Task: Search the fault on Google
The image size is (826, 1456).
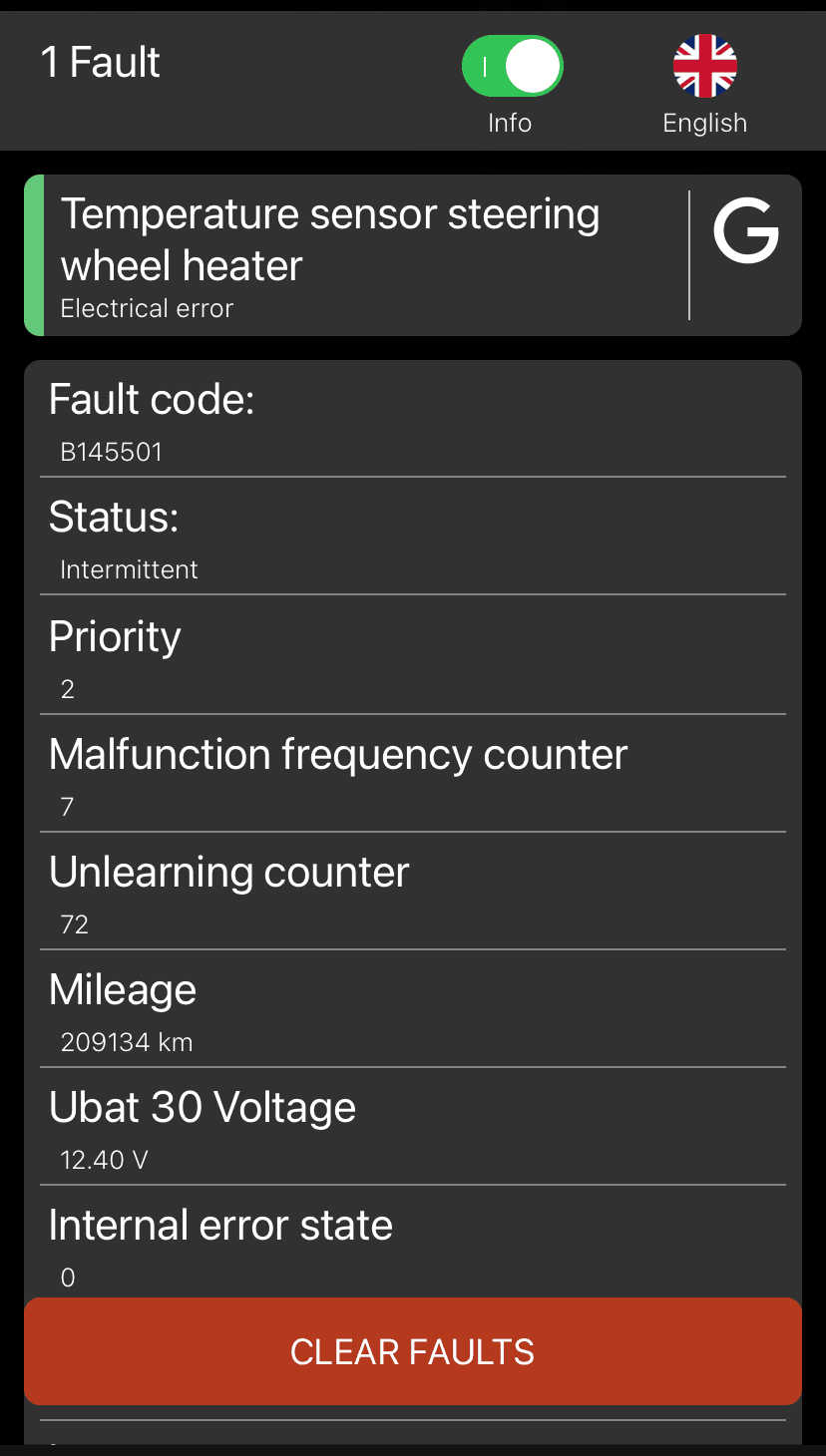Action: [x=745, y=232]
